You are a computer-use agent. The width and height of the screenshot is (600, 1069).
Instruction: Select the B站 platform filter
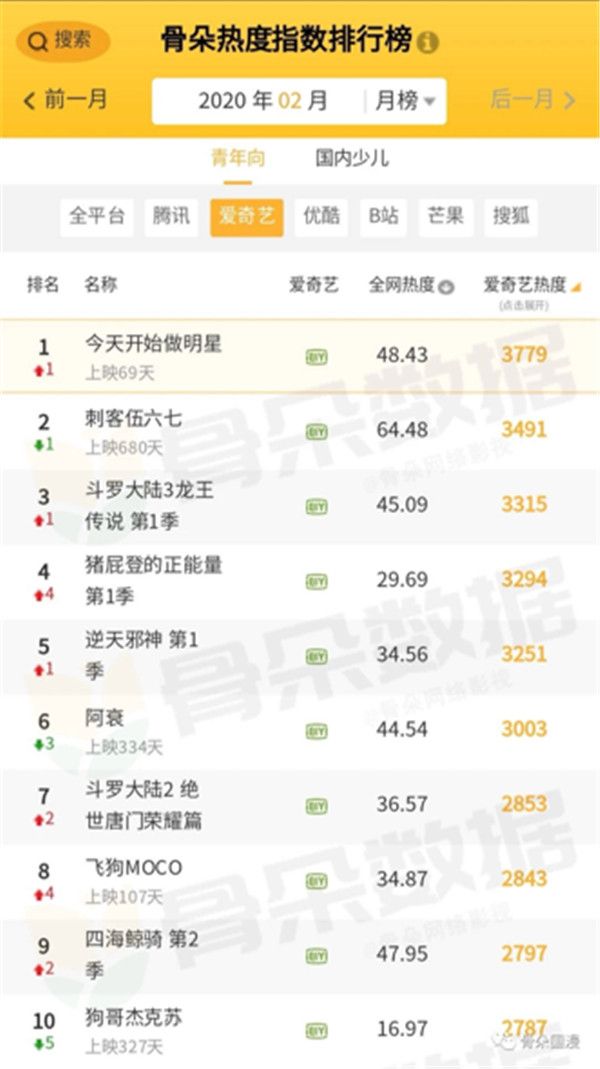pyautogui.click(x=383, y=216)
